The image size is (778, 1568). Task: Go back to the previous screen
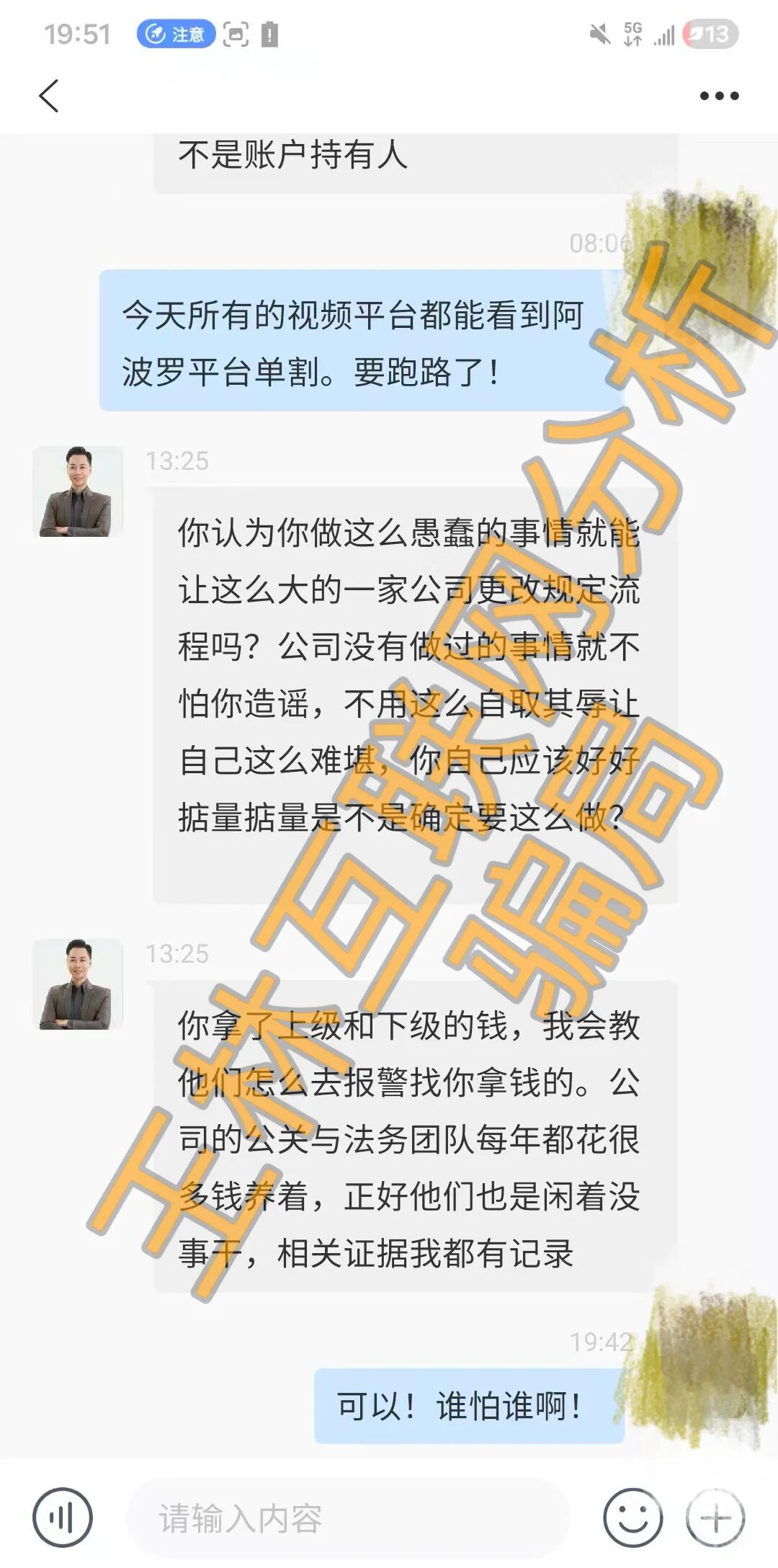(x=49, y=96)
